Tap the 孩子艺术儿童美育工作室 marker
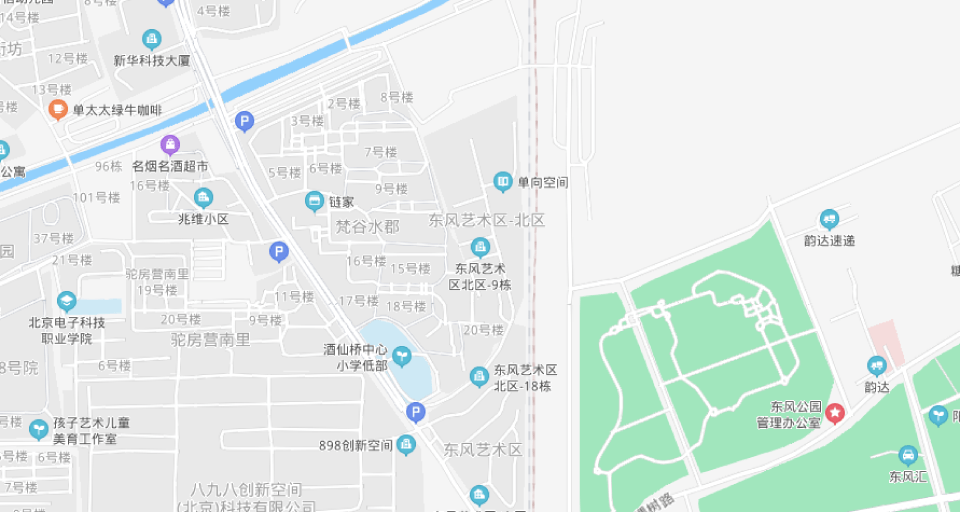Screen dimensions: 960x512 click(x=39, y=430)
